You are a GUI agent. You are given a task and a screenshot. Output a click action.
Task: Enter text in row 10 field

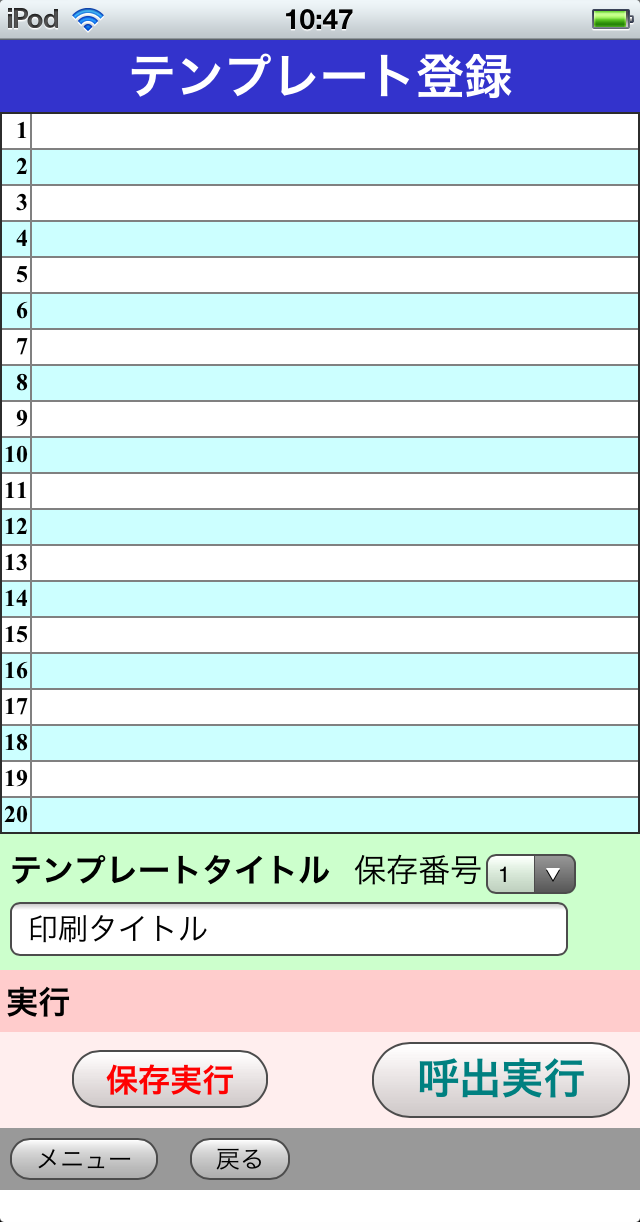tap(335, 455)
